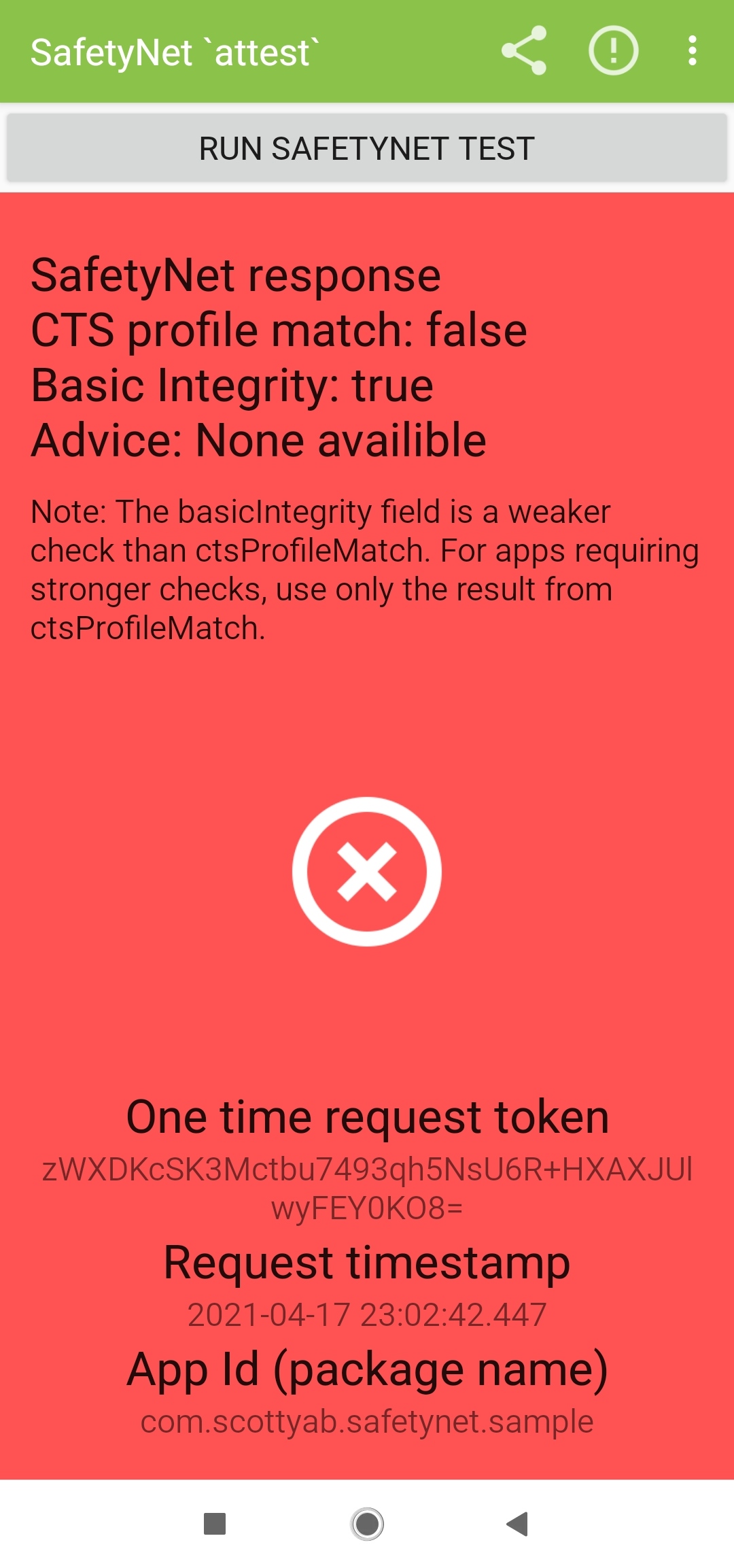
Task: Open the overflow menu
Action: pos(692,51)
